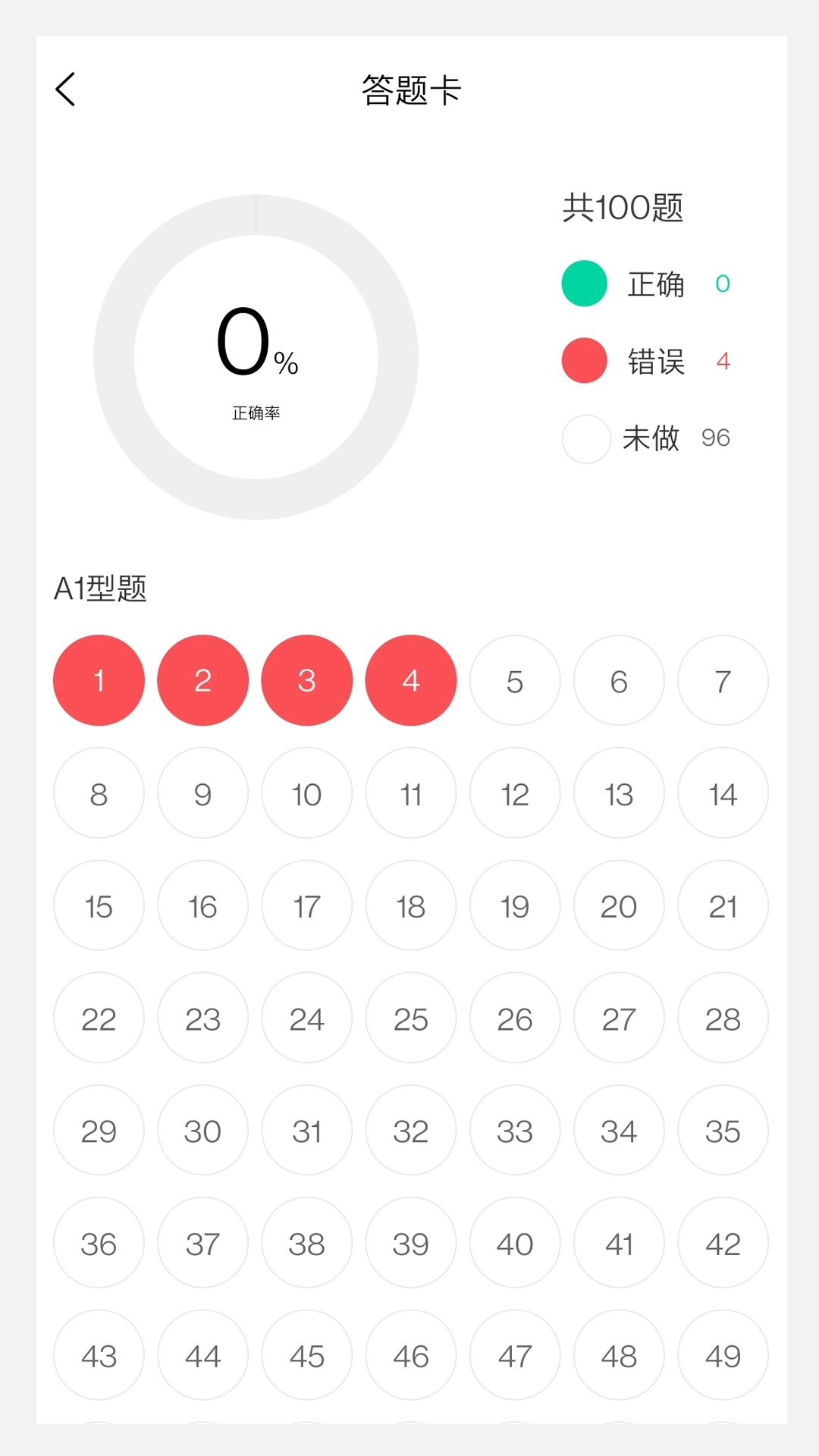Select unanswered question 5
Viewport: 819px width, 1456px height.
515,680
